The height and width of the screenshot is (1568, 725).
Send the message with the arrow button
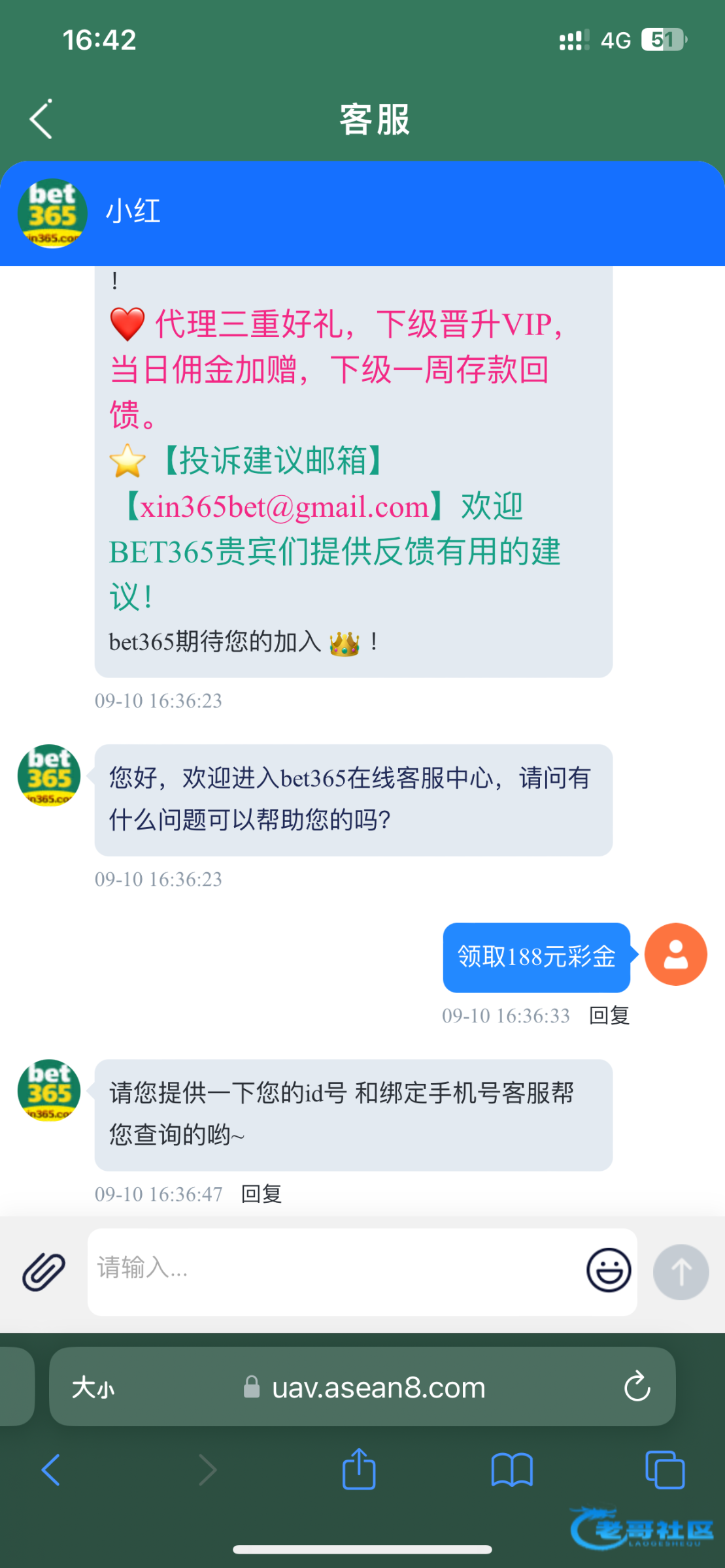(x=681, y=1271)
